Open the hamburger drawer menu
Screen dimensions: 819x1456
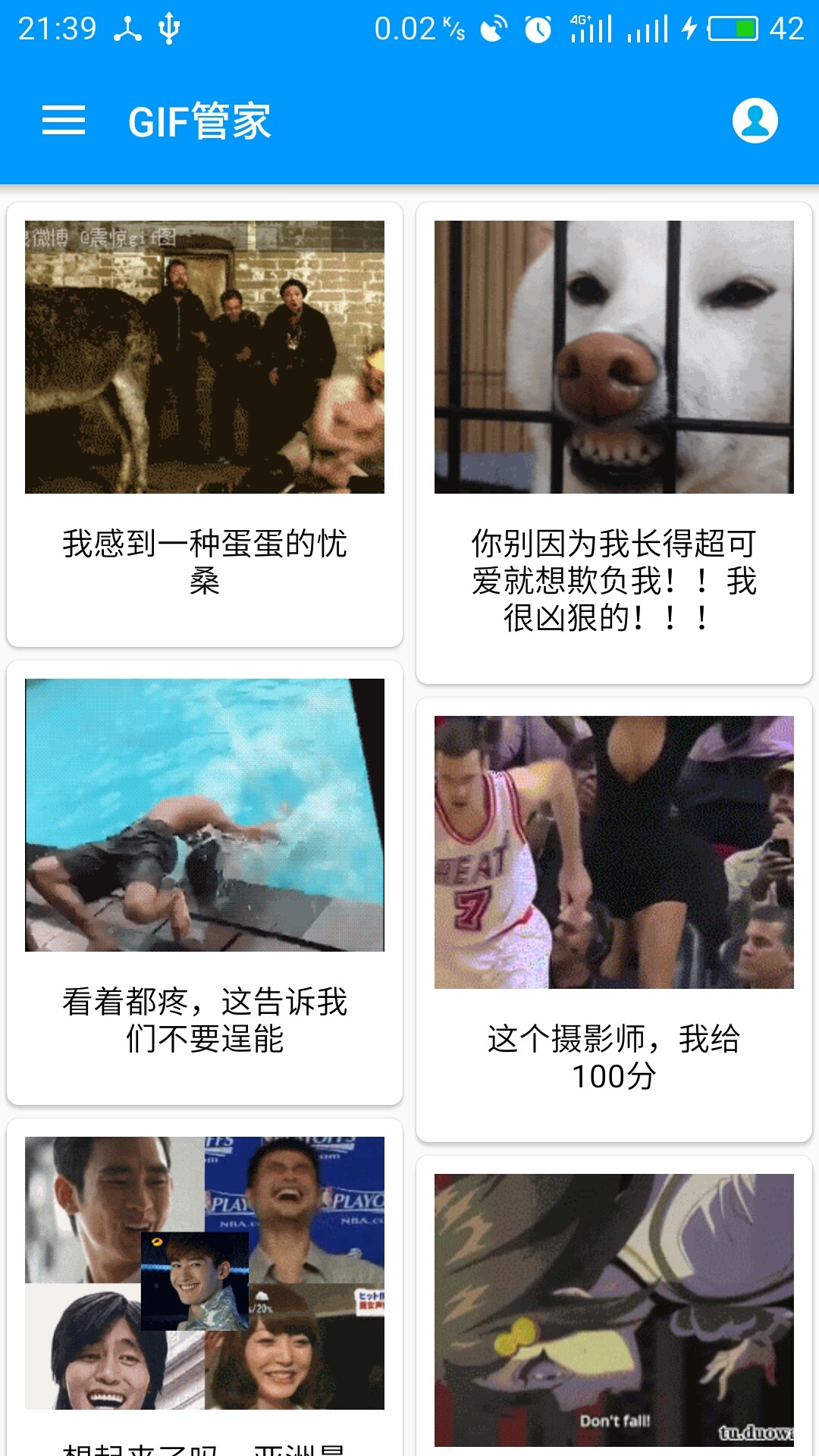pyautogui.click(x=64, y=121)
